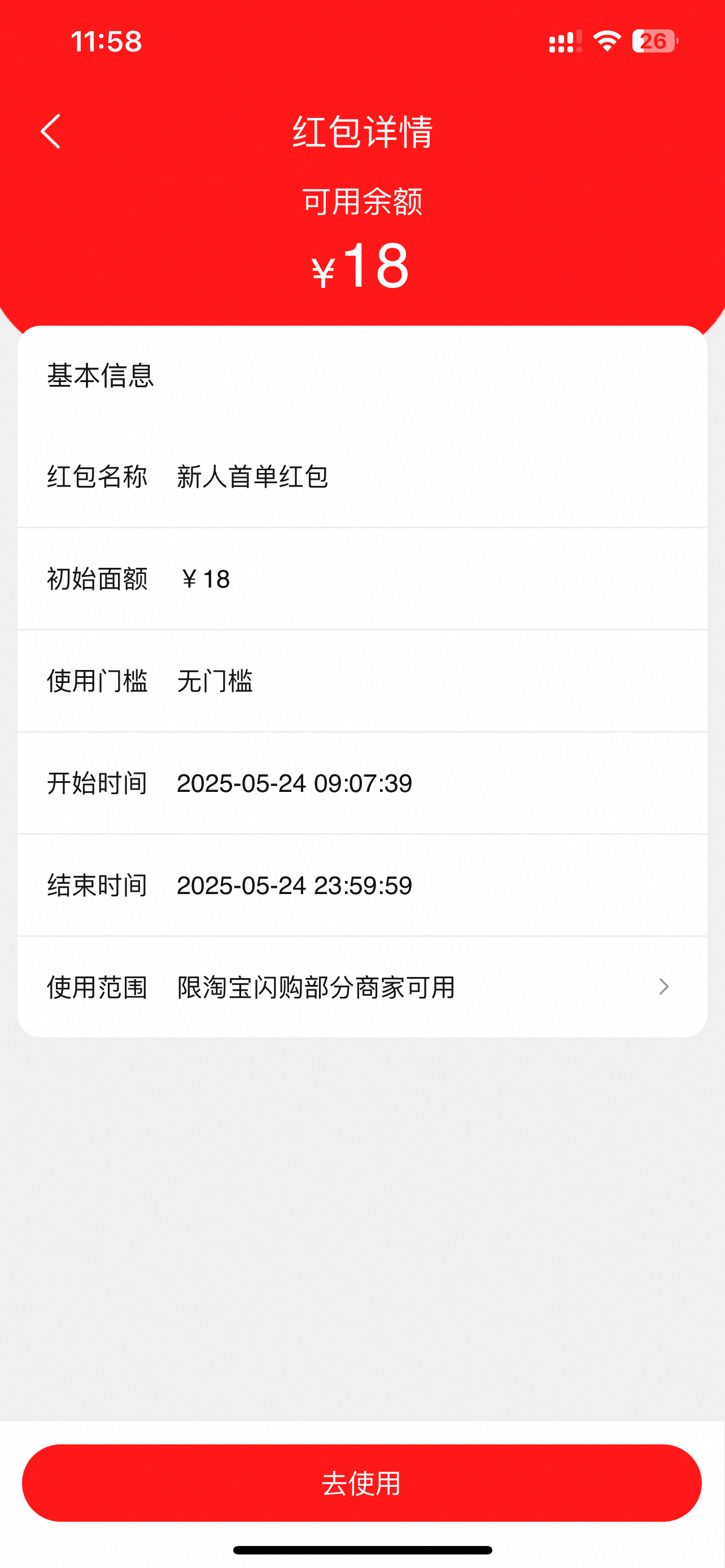Tap the 去使用 button
This screenshot has height=1568, width=725.
pos(362,1483)
